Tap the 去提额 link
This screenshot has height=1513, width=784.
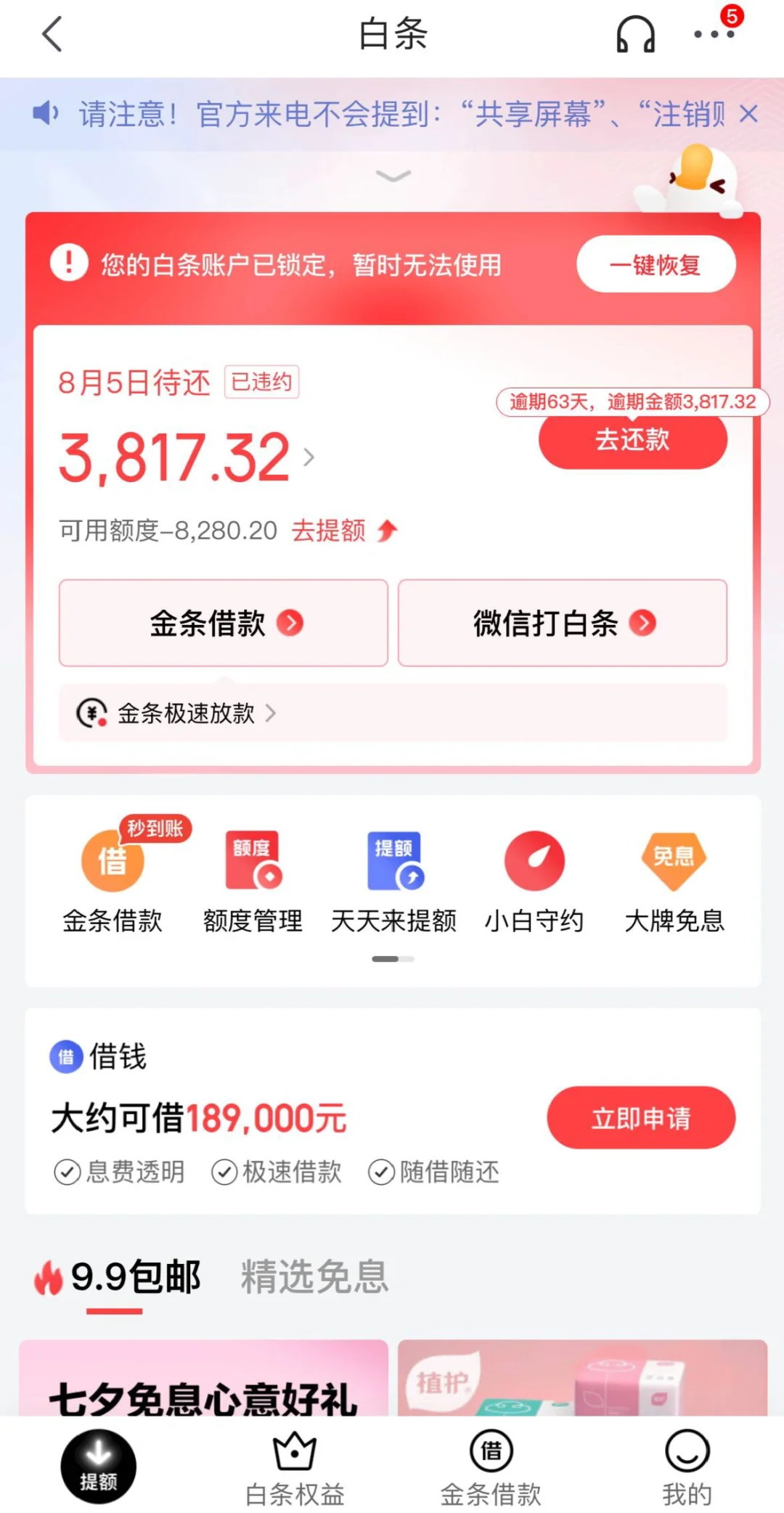(x=343, y=531)
